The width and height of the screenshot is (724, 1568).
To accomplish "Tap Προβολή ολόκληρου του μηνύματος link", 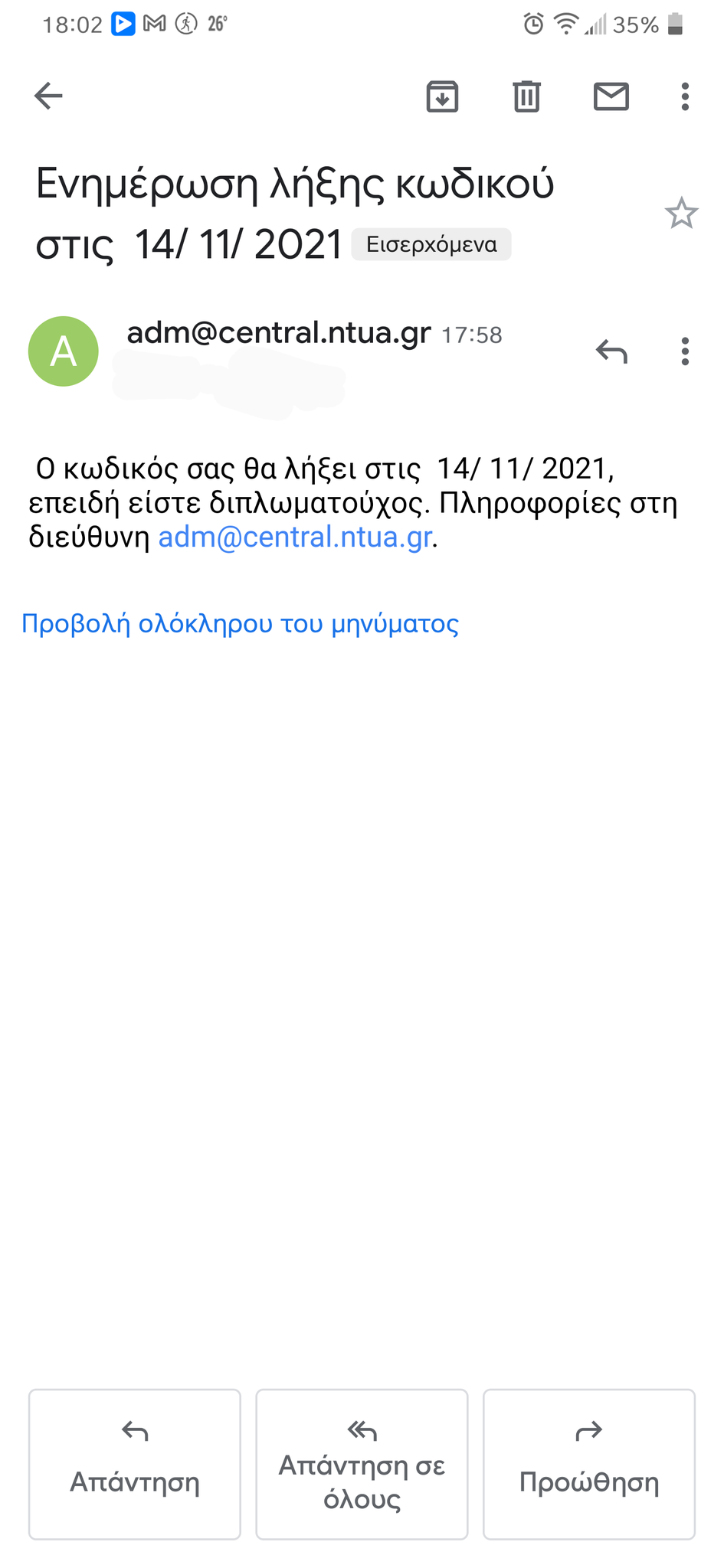I will pos(240,624).
